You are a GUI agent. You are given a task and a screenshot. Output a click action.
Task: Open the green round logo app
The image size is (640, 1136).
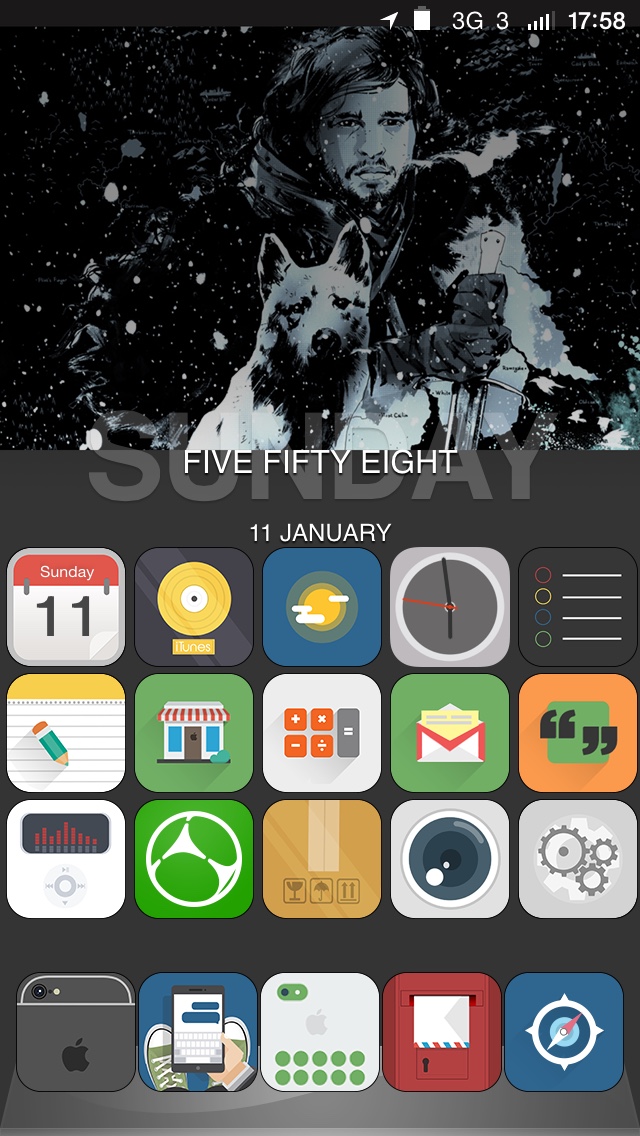click(x=194, y=859)
